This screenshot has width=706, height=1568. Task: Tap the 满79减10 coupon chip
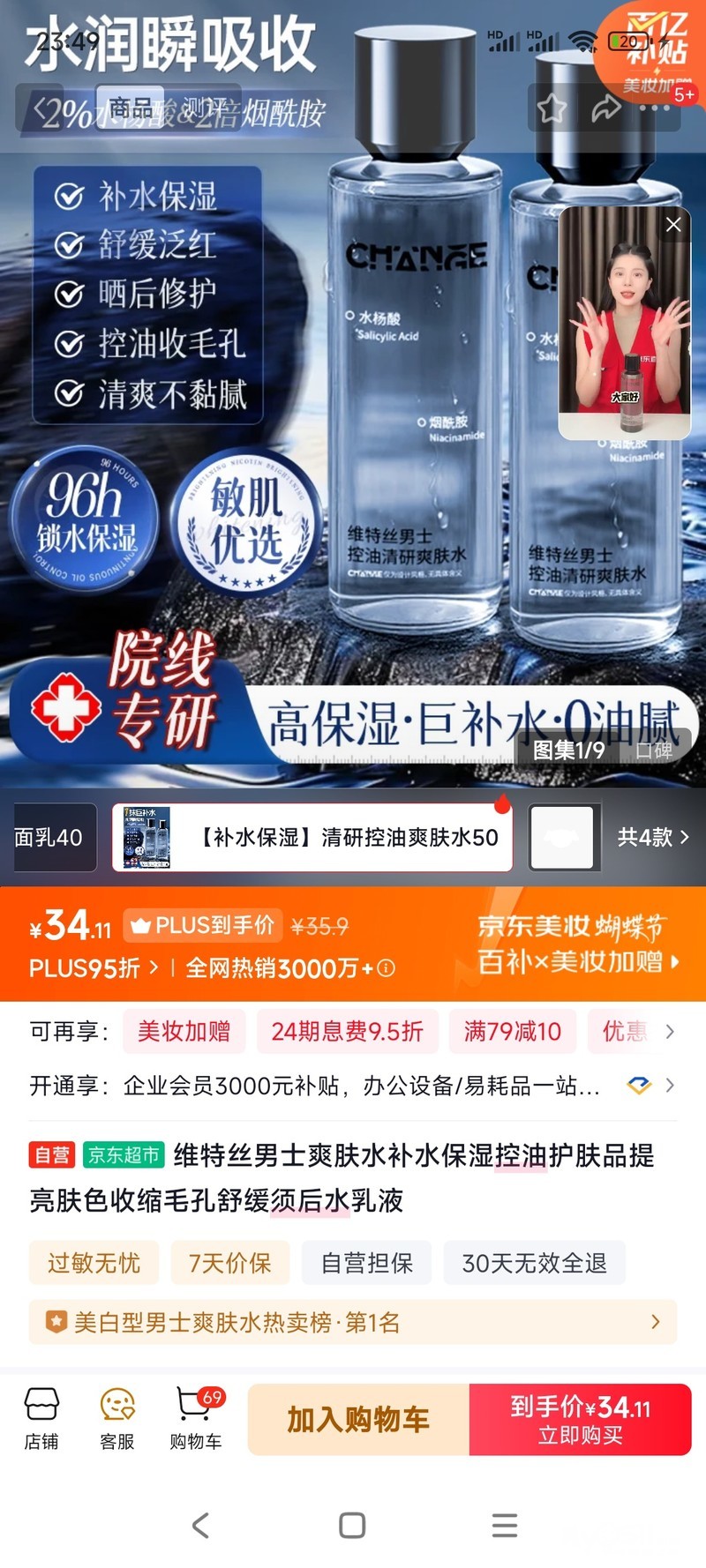[x=512, y=1031]
